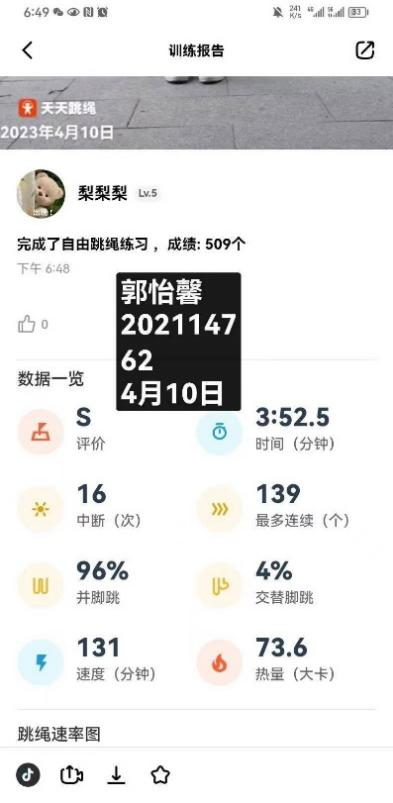Screen dimensions: 393x803
Task: Favorite this report with the star
Action: [x=160, y=775]
